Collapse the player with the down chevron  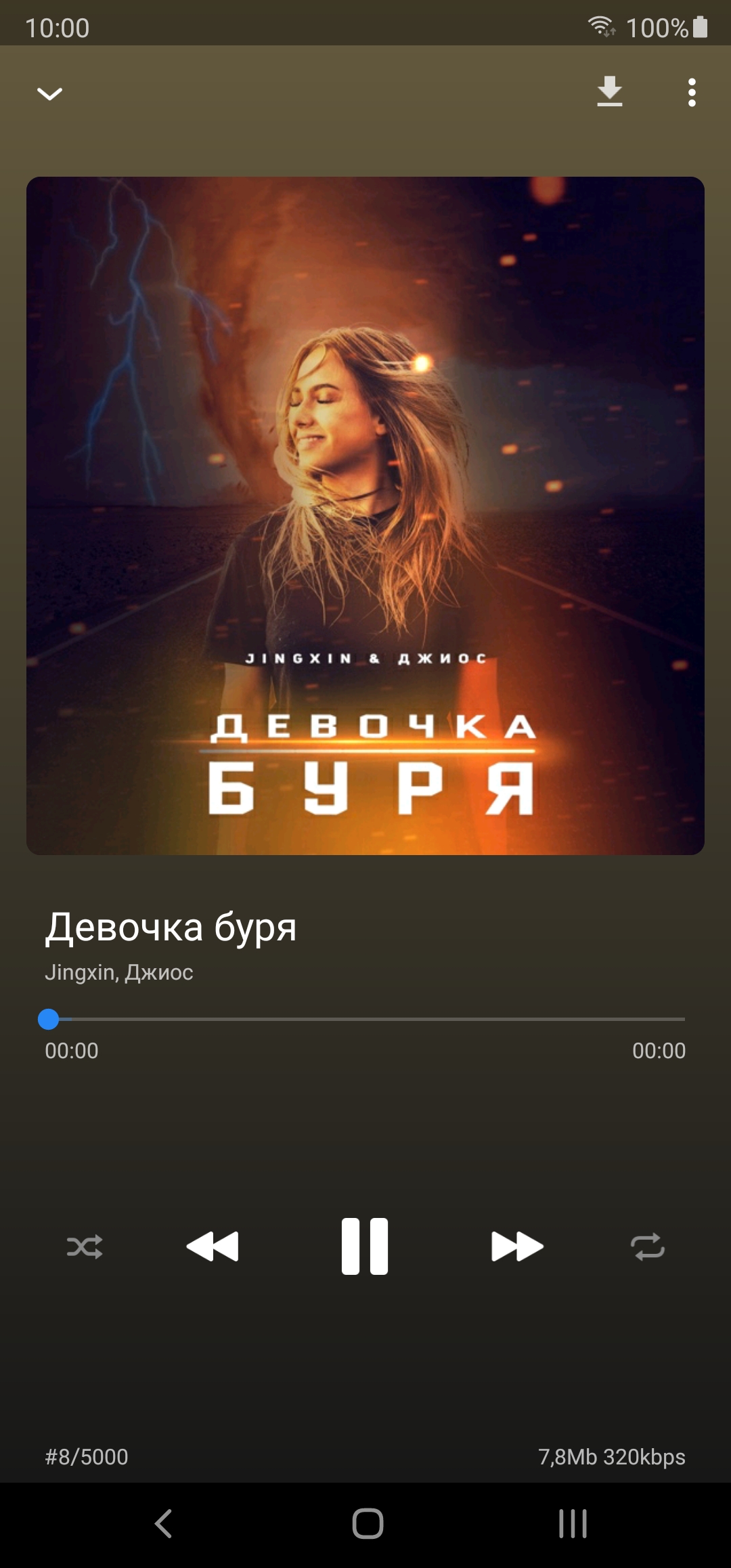(x=49, y=93)
